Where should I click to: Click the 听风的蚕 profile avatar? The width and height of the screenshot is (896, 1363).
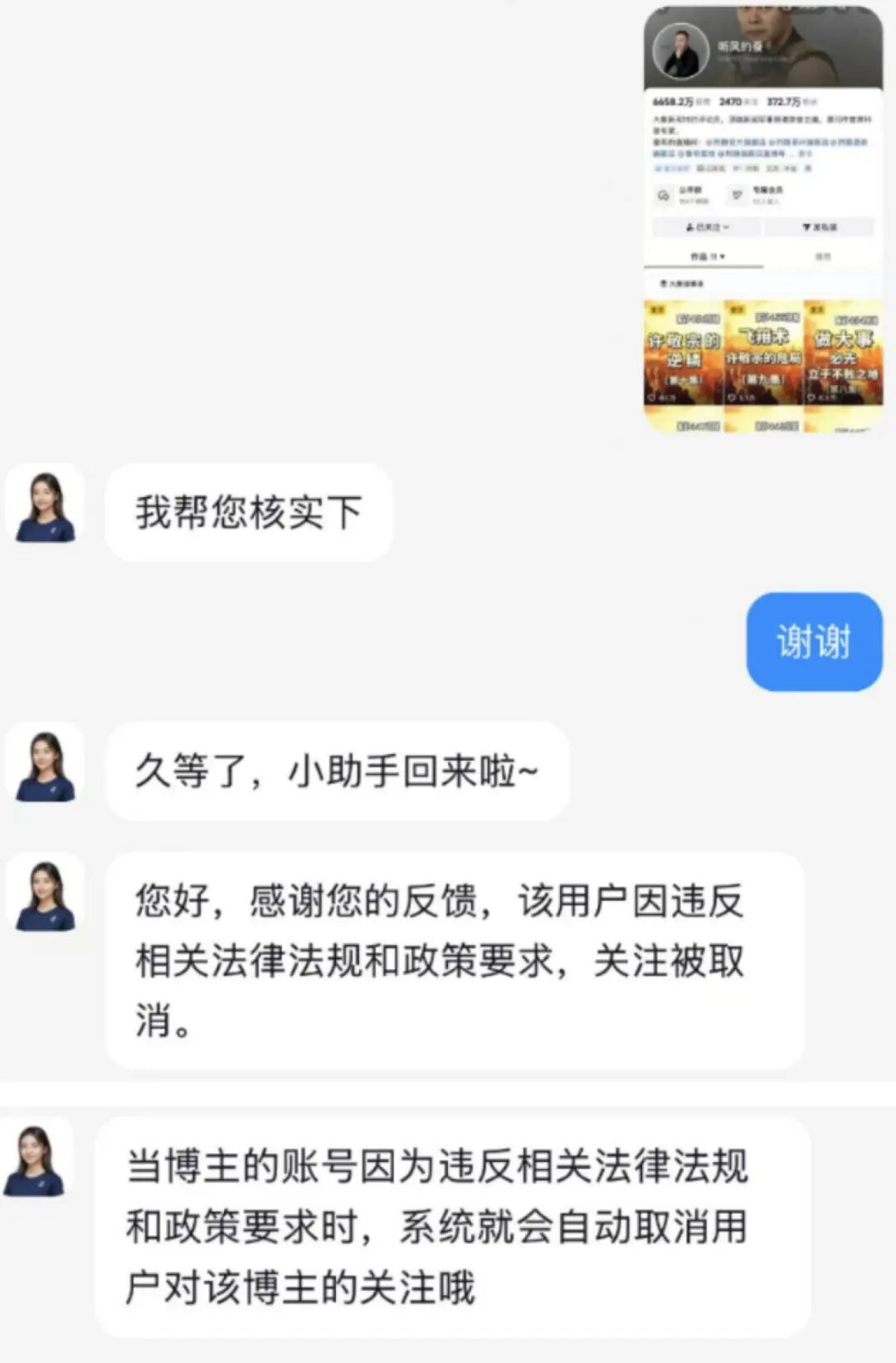682,50
